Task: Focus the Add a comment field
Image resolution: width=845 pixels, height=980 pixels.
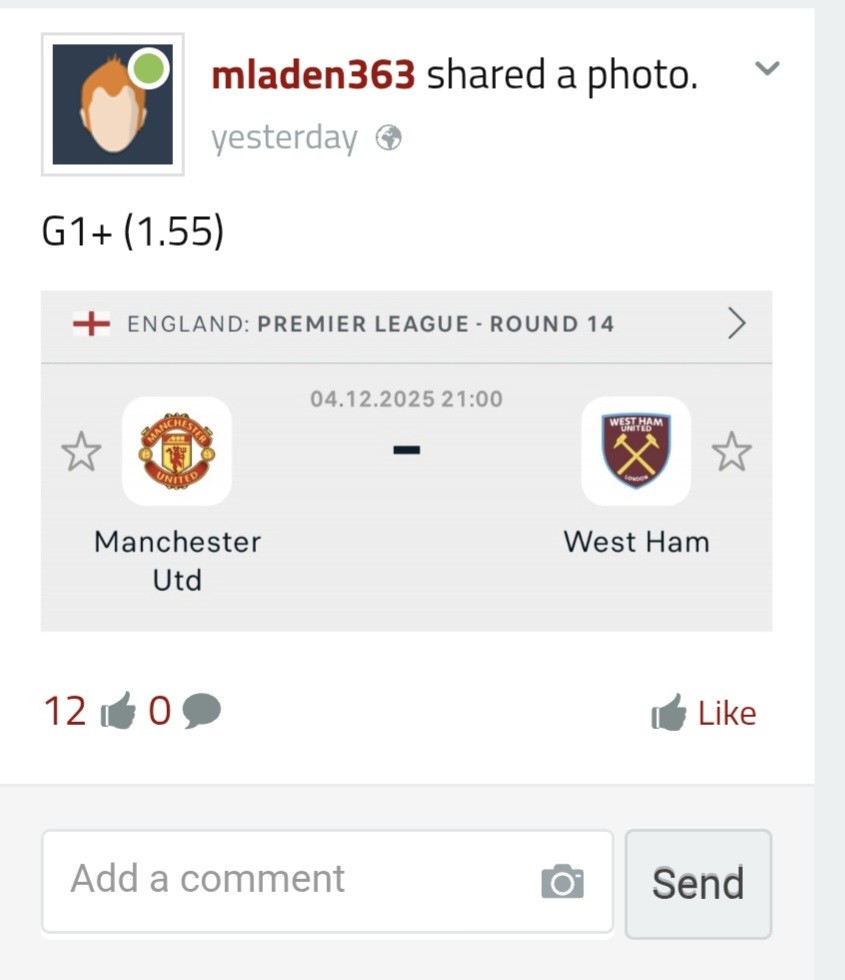Action: 290,880
